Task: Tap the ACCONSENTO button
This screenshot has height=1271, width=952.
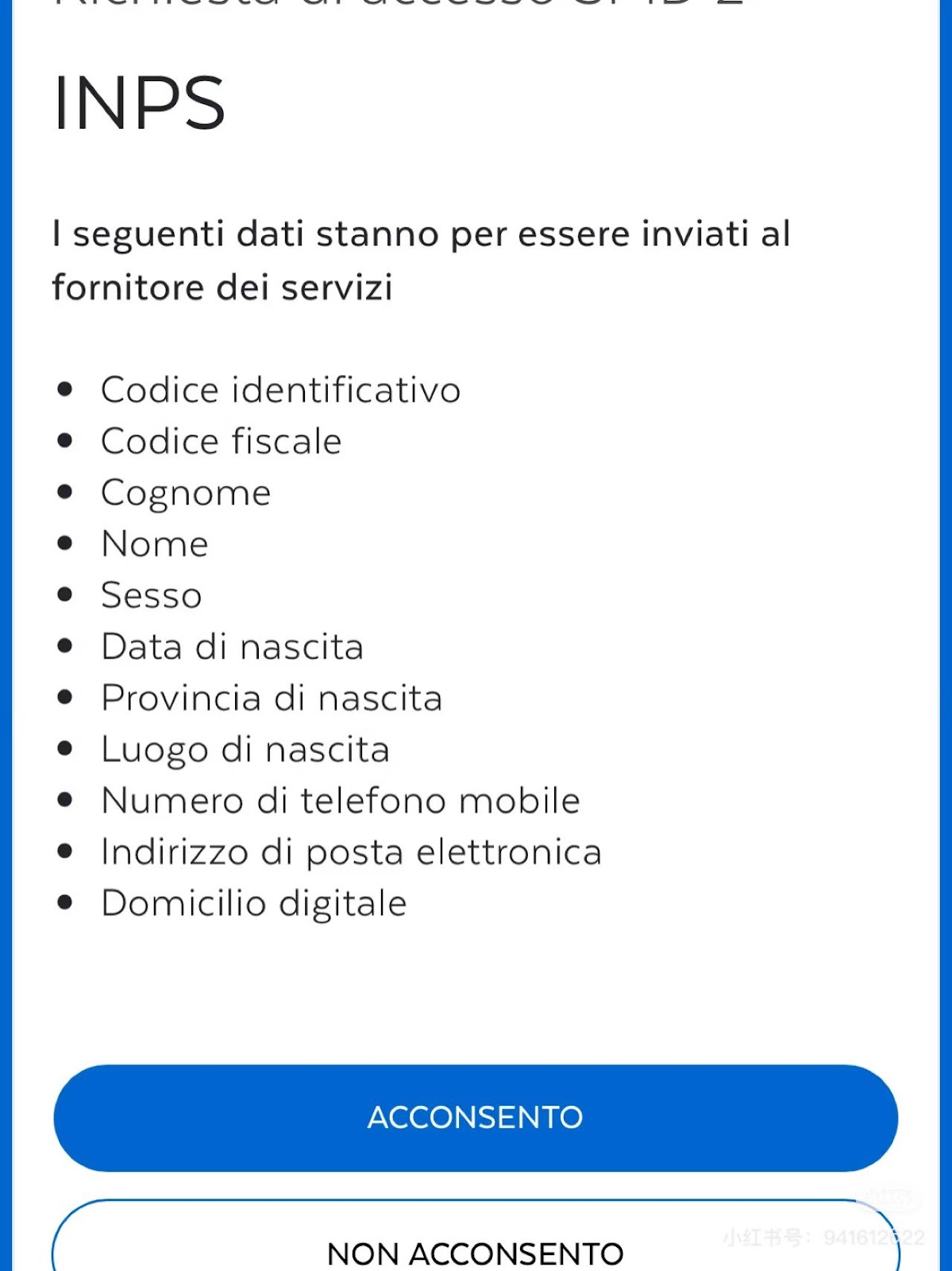Action: (x=476, y=1118)
